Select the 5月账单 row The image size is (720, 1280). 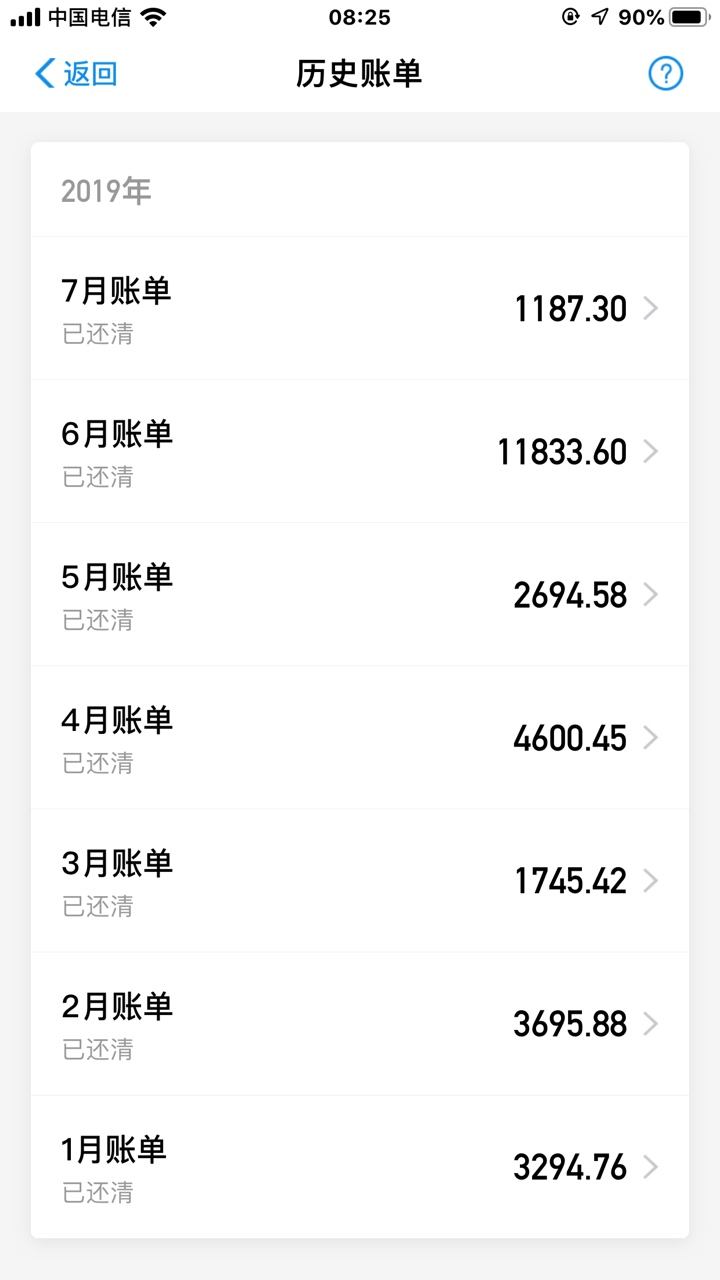tap(360, 594)
